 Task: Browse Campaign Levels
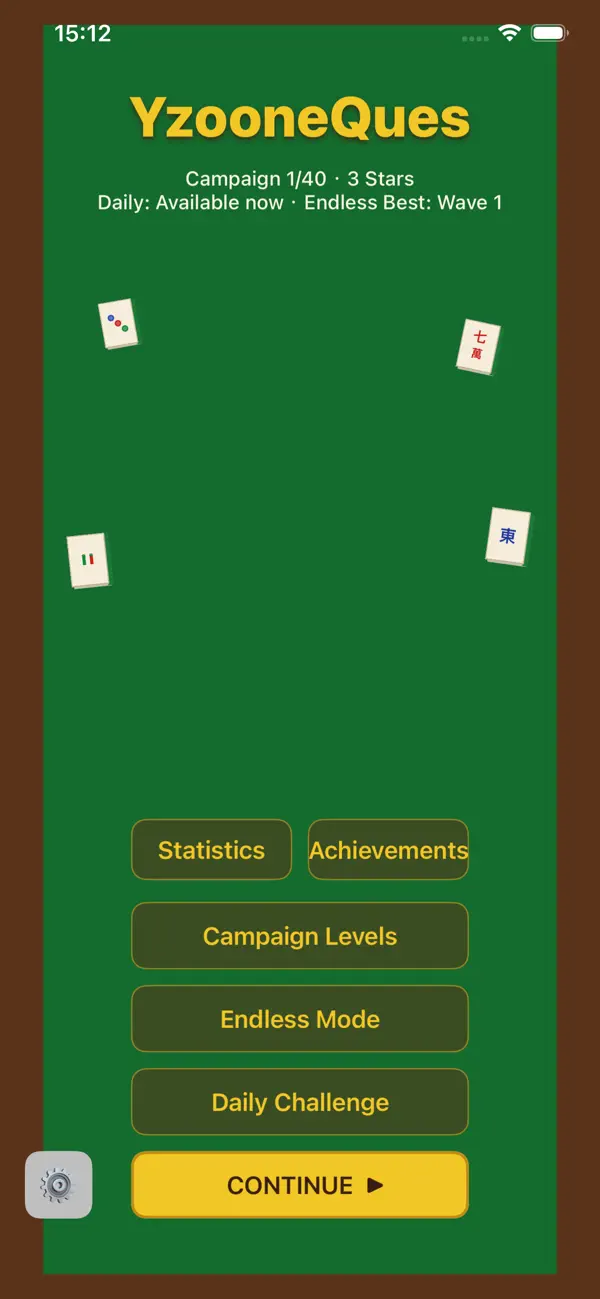tap(300, 936)
